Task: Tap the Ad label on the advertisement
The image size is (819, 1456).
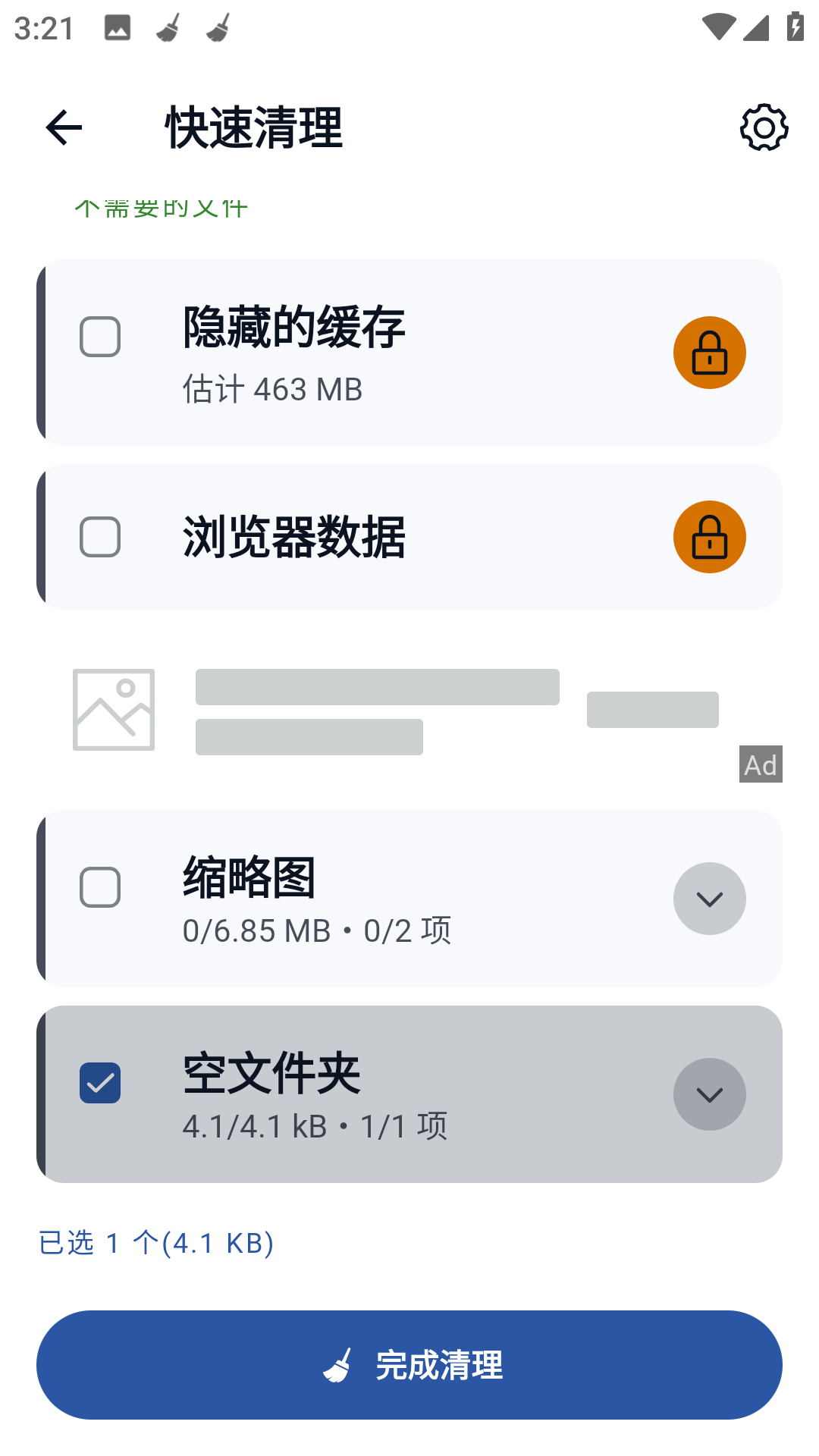Action: (760, 765)
